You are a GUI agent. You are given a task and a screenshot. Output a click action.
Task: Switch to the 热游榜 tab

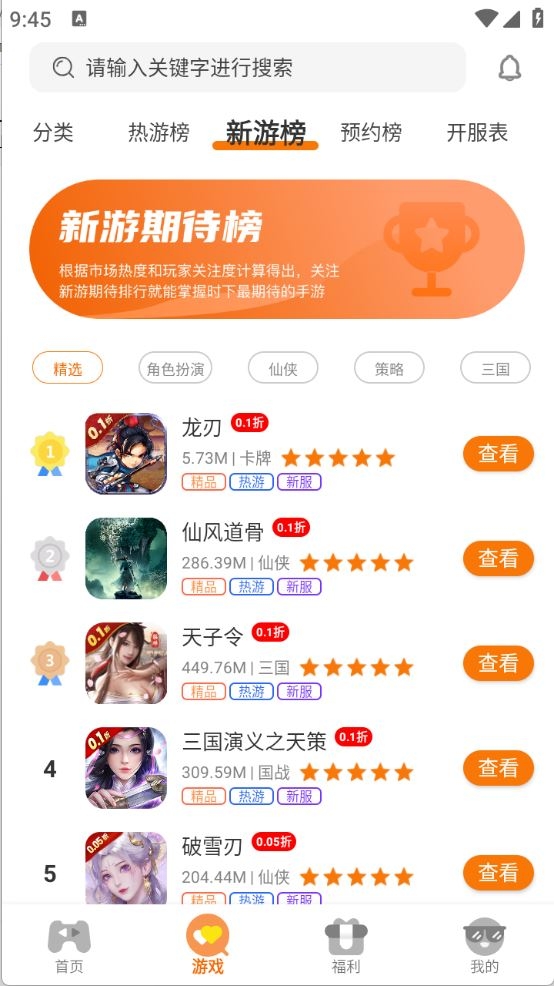tap(159, 133)
